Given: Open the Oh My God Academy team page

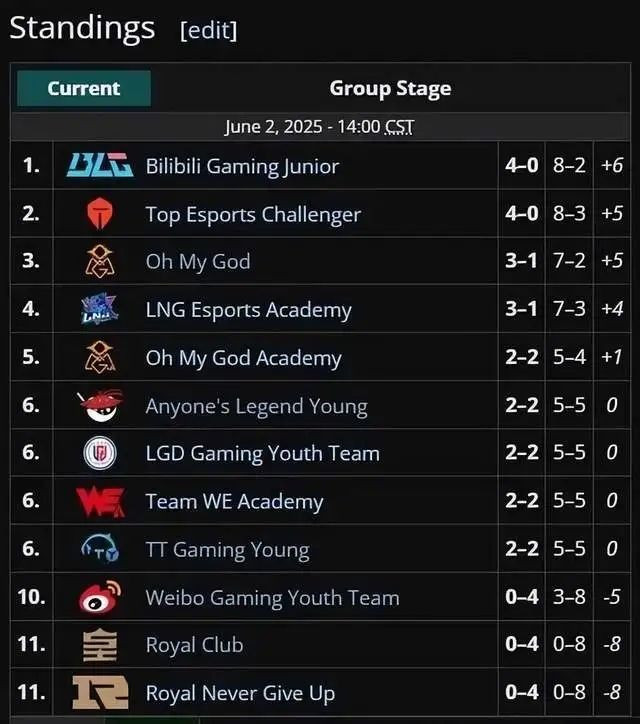Looking at the screenshot, I should coord(243,358).
